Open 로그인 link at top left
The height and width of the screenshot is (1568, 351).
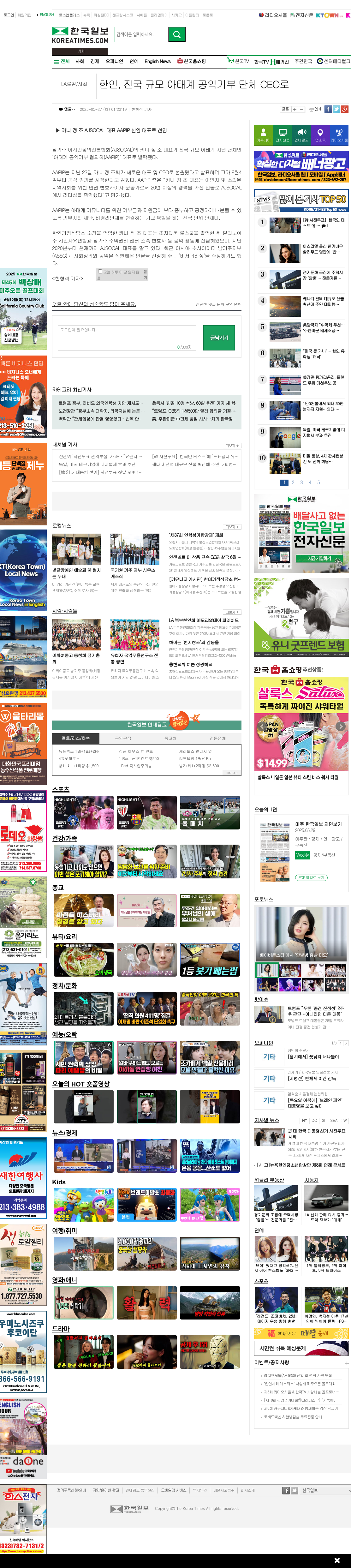click(x=9, y=15)
